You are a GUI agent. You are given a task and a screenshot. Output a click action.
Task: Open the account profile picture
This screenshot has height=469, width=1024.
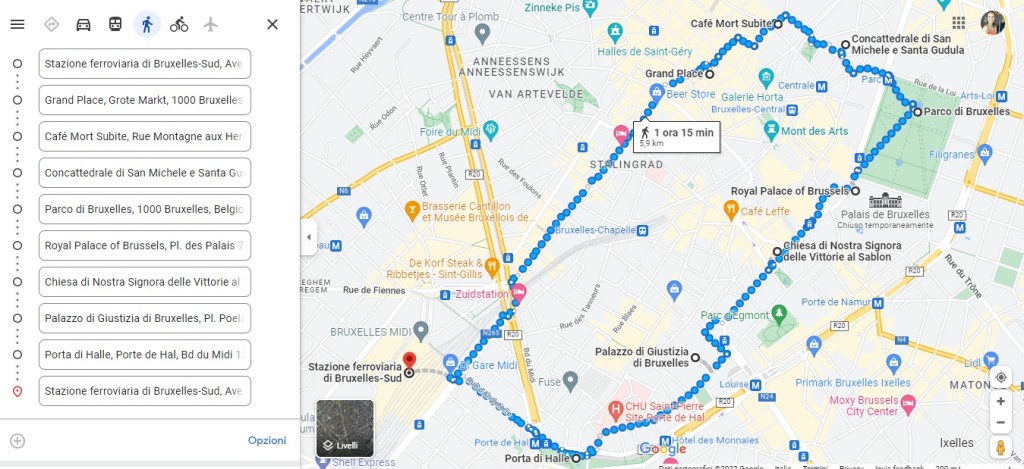pyautogui.click(x=992, y=23)
